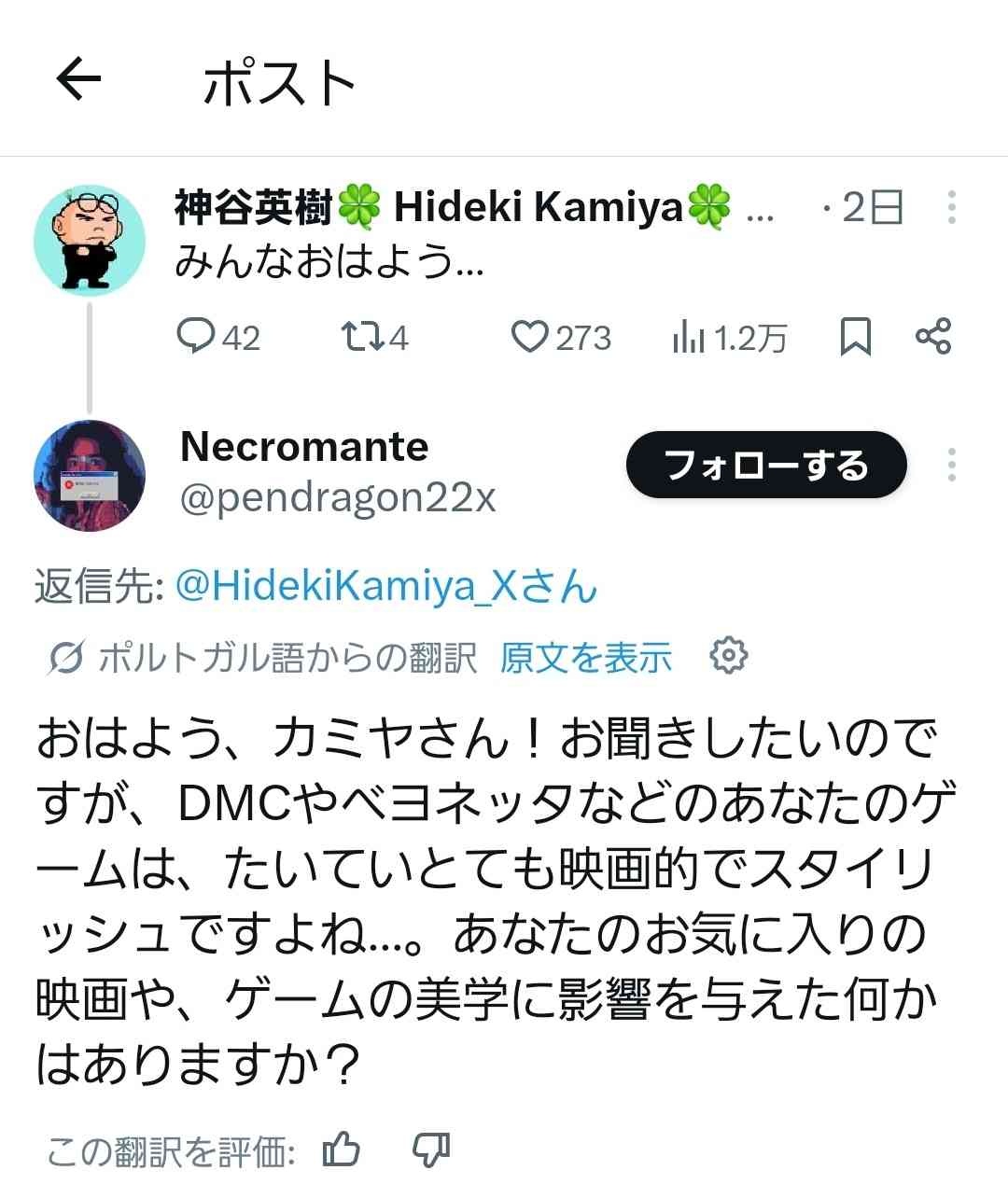Open the @HidekiKamiya_X mention link
1008x1184 pixels.
(385, 587)
